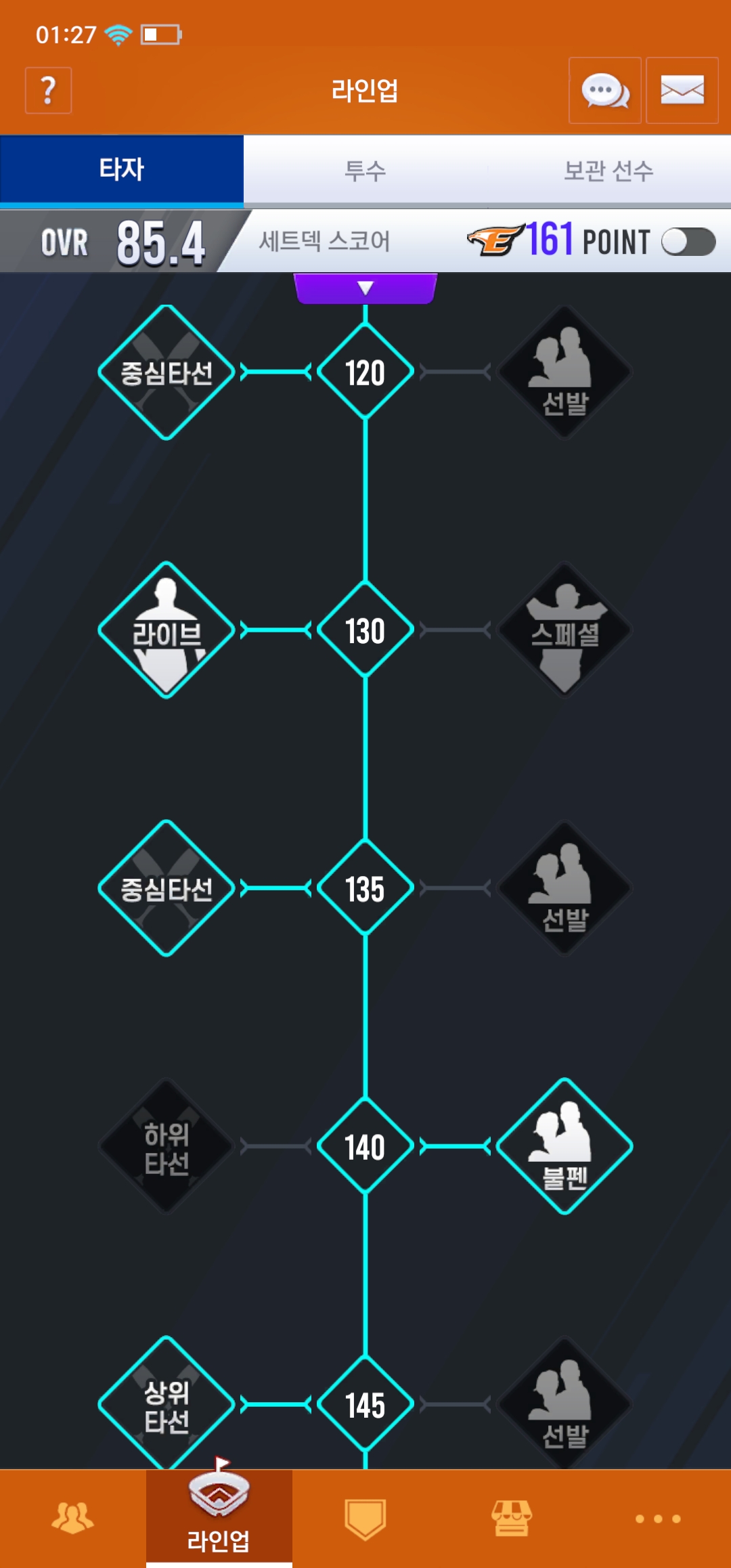The width and height of the screenshot is (731, 1568).
Task: Open the team players tab in bottom bar
Action: tap(72, 1518)
